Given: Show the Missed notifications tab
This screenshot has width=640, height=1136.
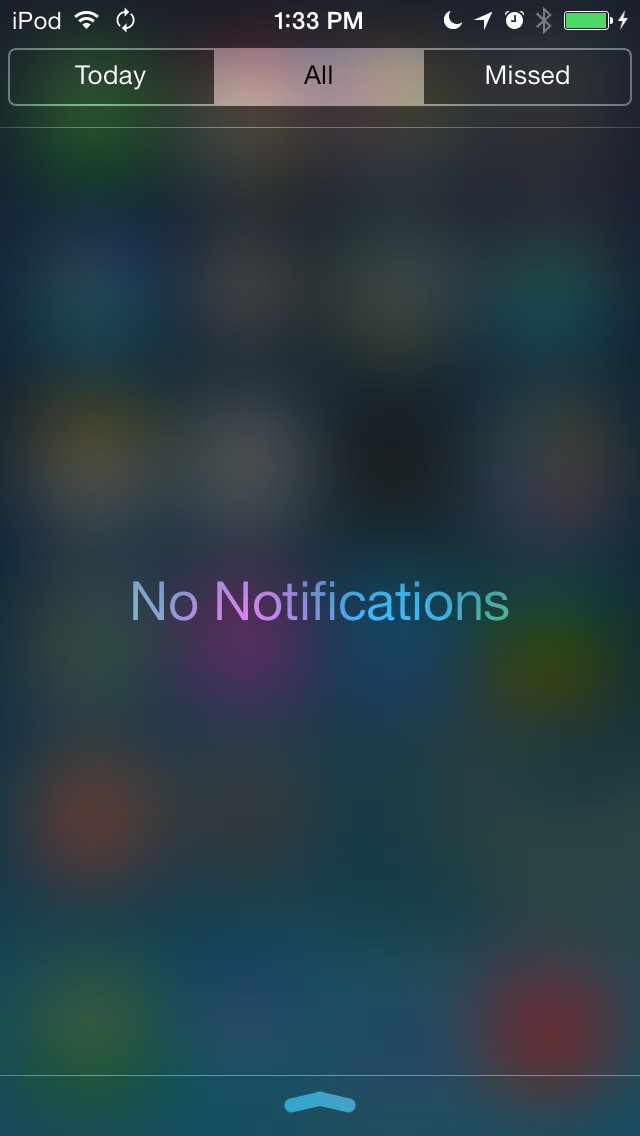Looking at the screenshot, I should click(527, 76).
